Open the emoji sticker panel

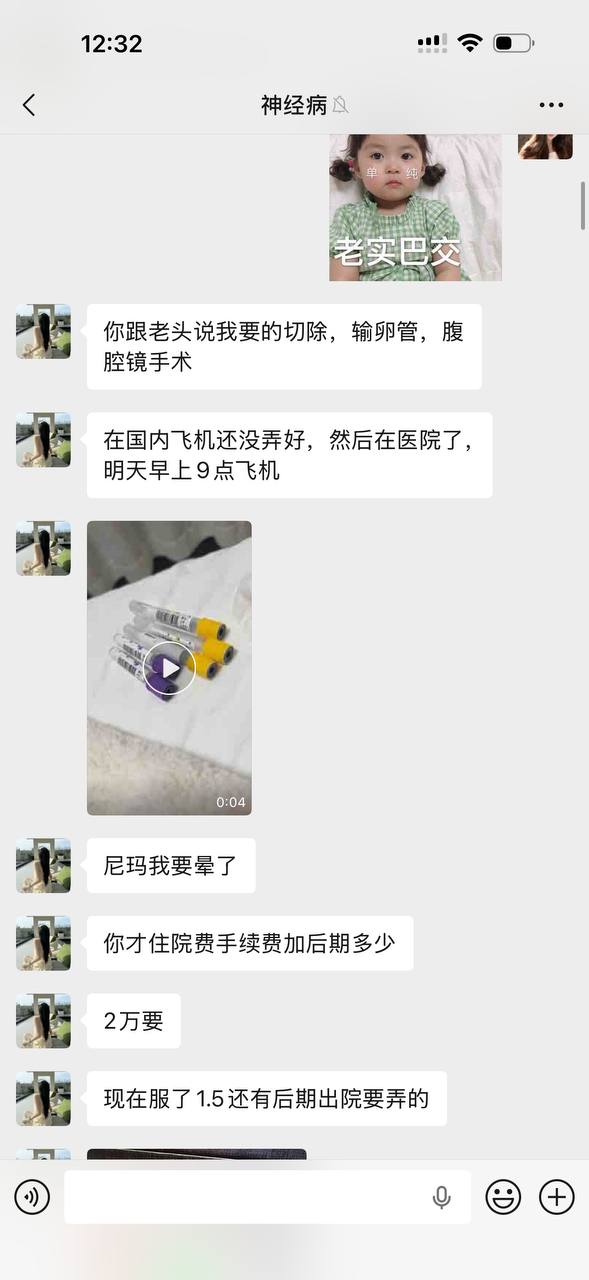click(x=503, y=1196)
